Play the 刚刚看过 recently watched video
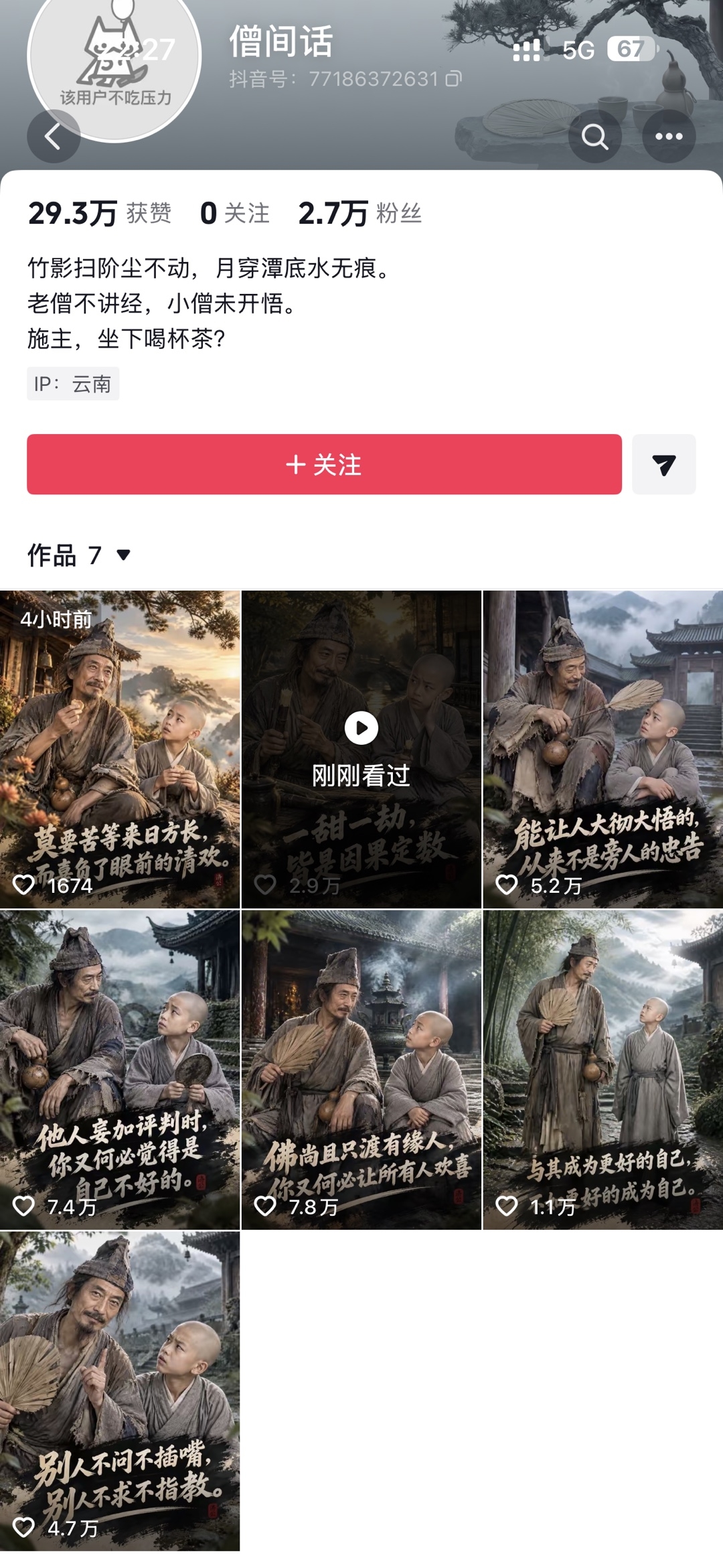The height and width of the screenshot is (1568, 723). point(361,749)
